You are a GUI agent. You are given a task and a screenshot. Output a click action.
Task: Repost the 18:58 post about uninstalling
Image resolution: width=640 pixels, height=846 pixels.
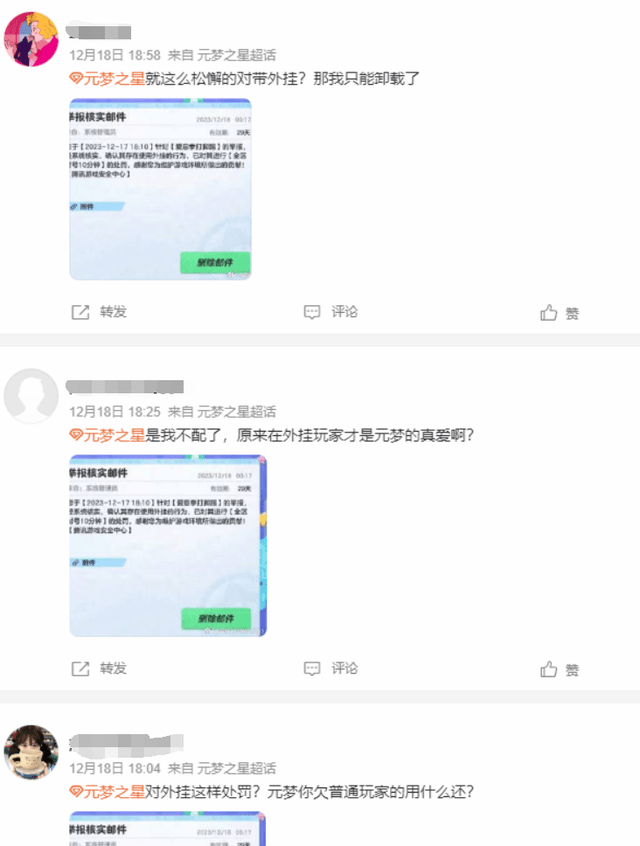click(x=99, y=312)
